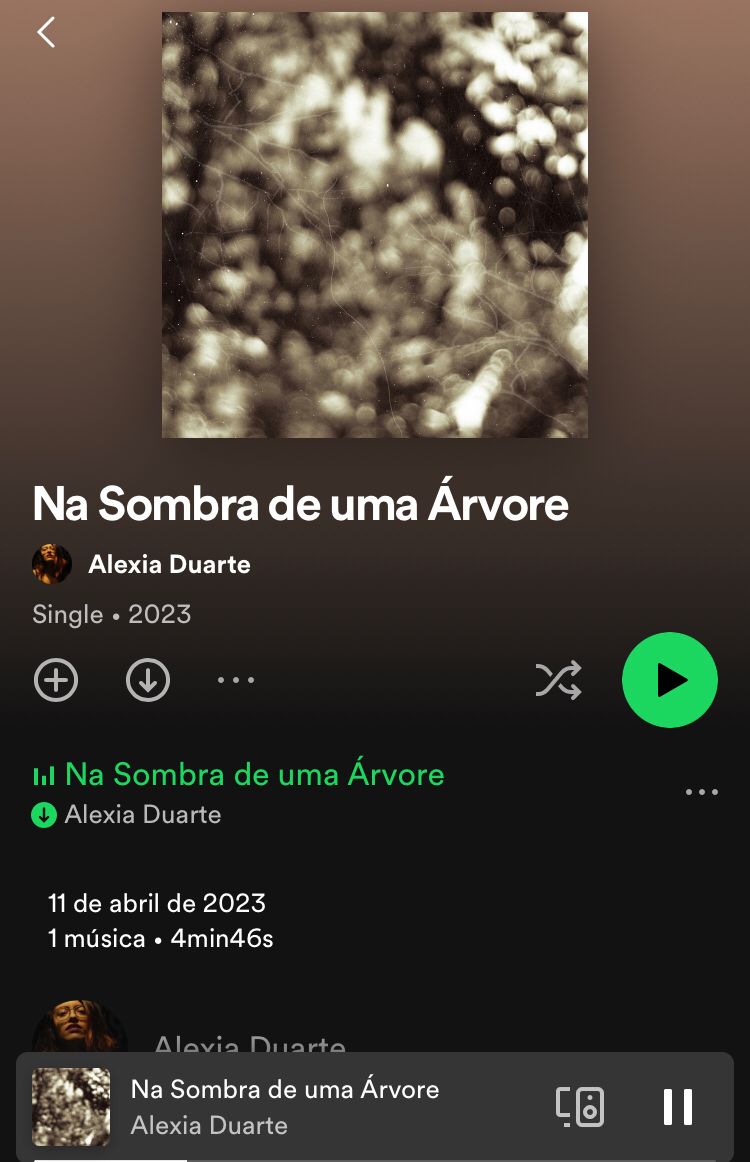Select the track Na Sombra de uma Árvore
Image resolution: width=750 pixels, height=1162 pixels.
coord(255,775)
